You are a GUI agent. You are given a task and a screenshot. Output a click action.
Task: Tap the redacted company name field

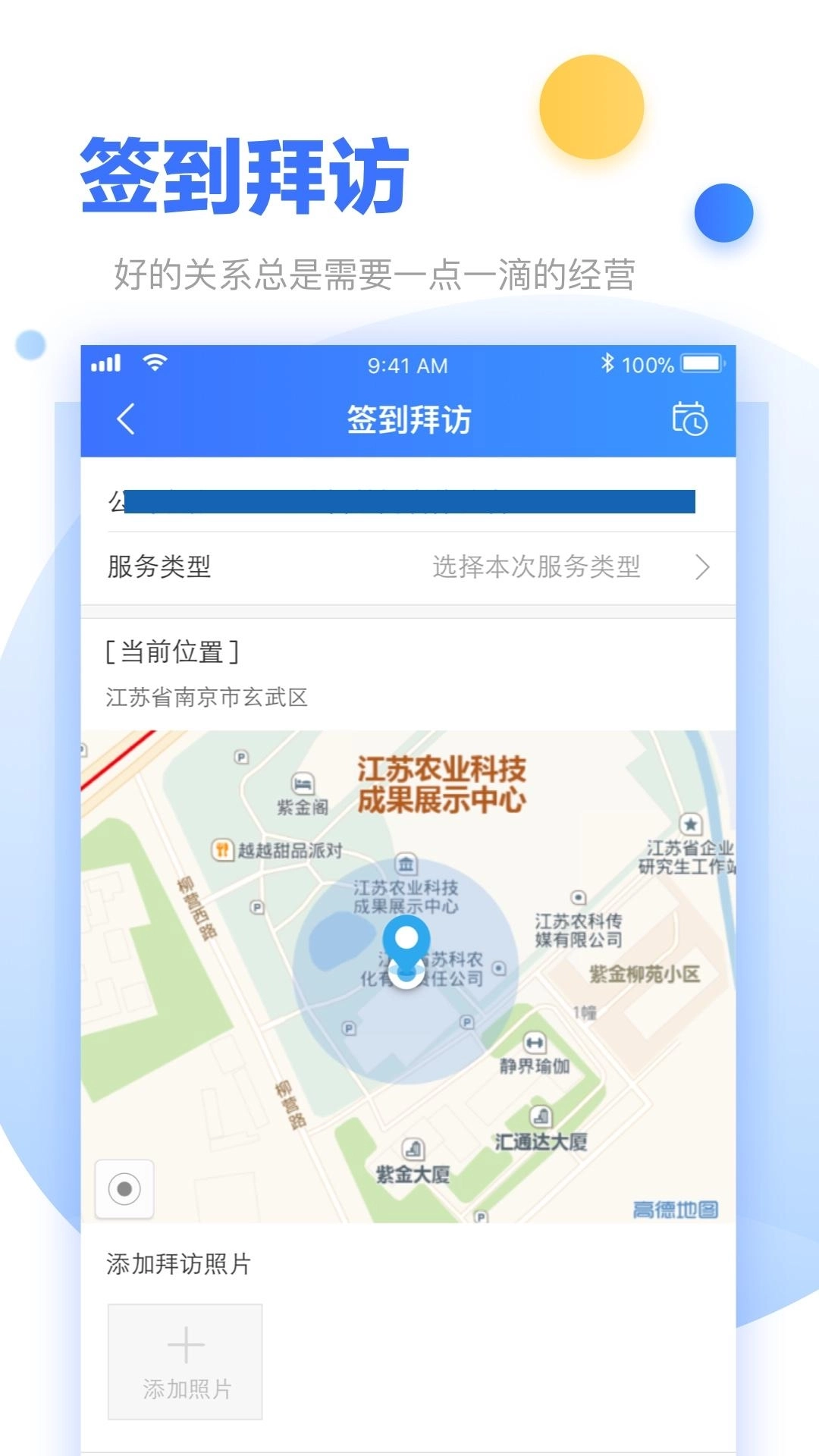409,499
